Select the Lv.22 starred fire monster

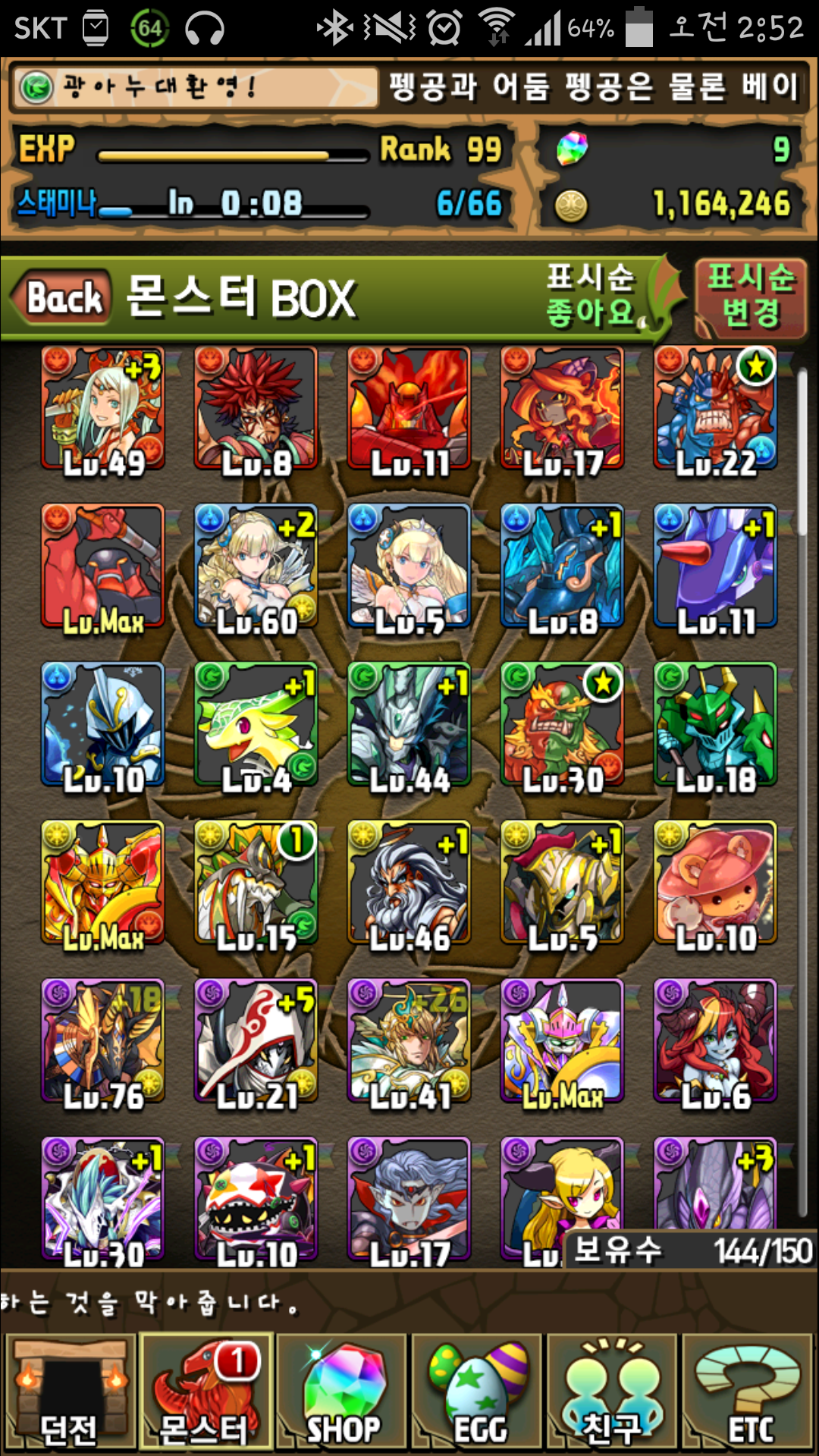(716, 409)
